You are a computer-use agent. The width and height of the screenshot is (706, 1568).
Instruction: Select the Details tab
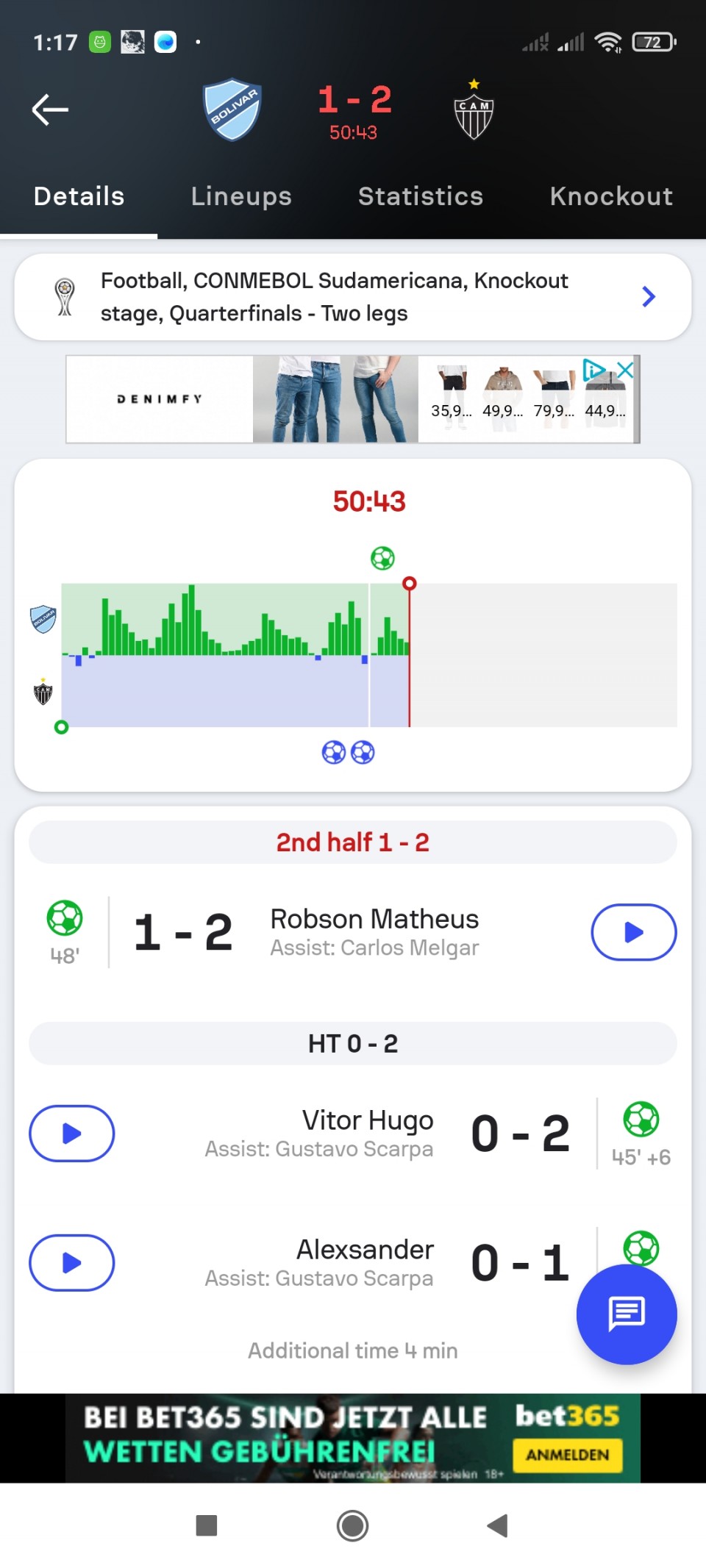79,196
